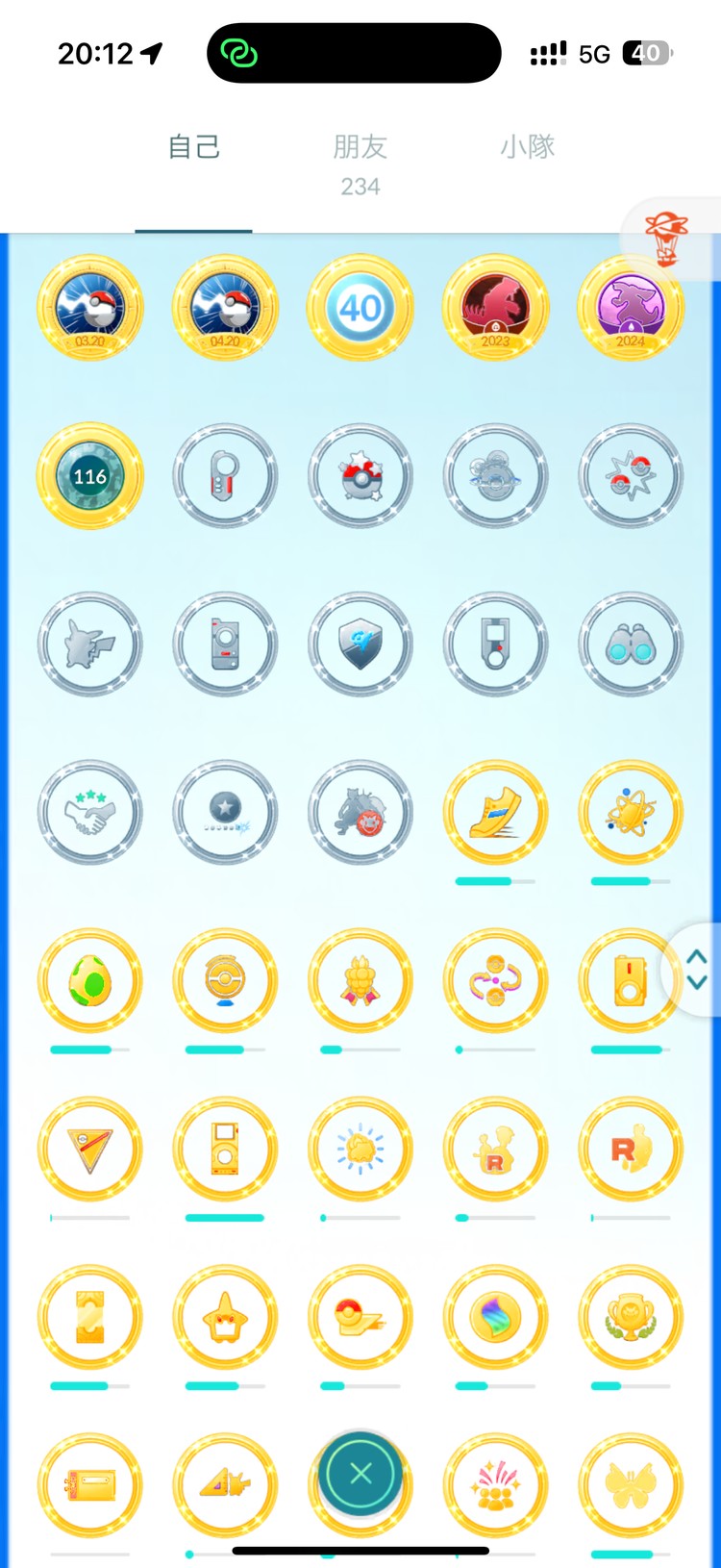The height and width of the screenshot is (1568, 721).
Task: Close the profile with the X button
Action: pos(360,1473)
